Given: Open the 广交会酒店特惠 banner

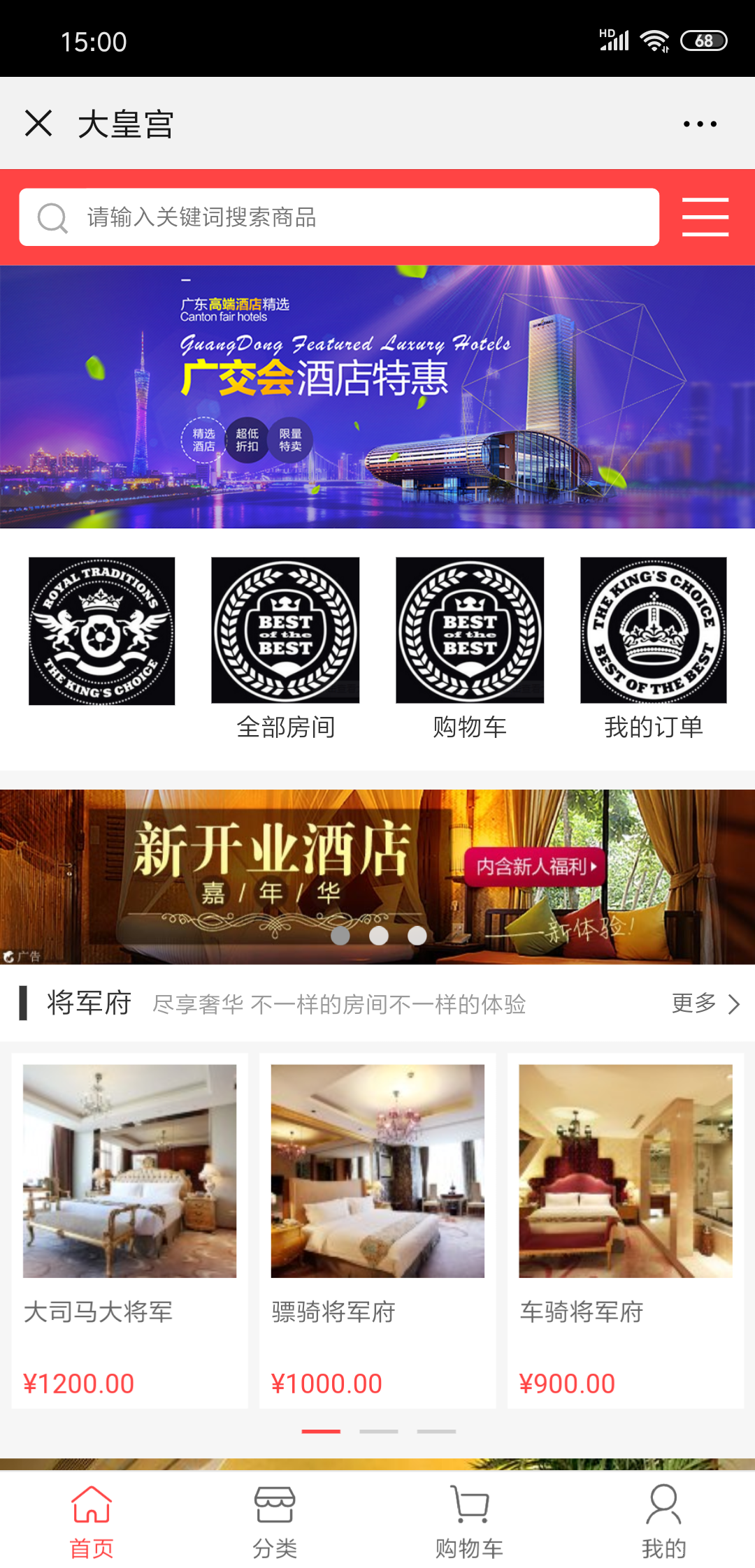Looking at the screenshot, I should pos(377,397).
